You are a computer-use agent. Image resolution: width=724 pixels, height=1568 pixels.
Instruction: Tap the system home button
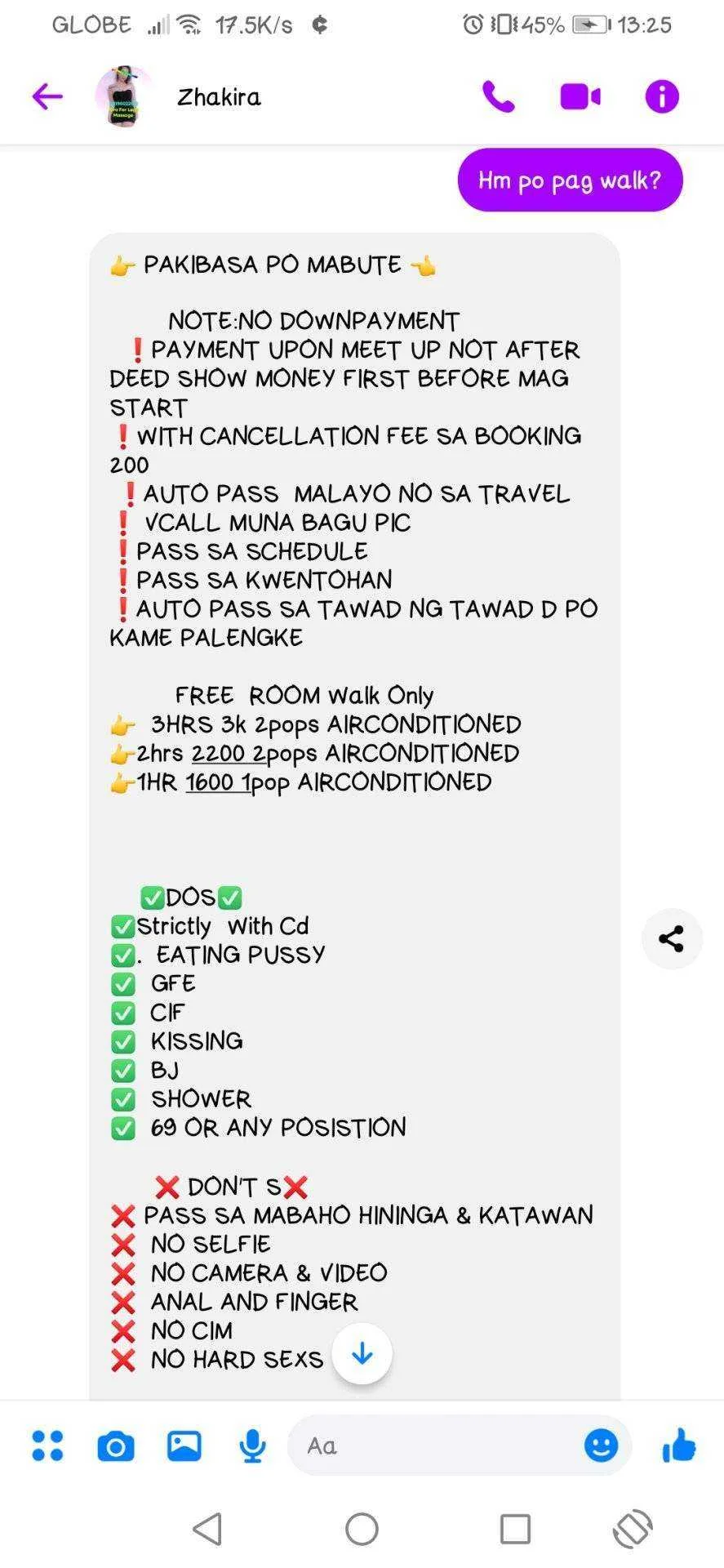click(362, 1529)
